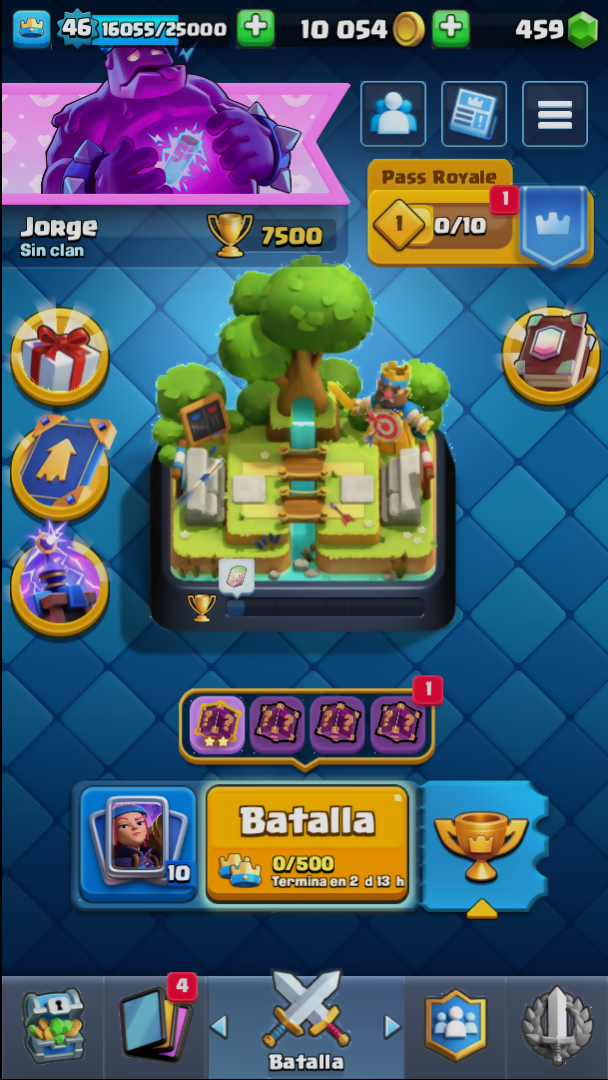This screenshot has height=1080, width=608.
Task: Open the trophy game mode selector
Action: pyautogui.click(x=484, y=845)
